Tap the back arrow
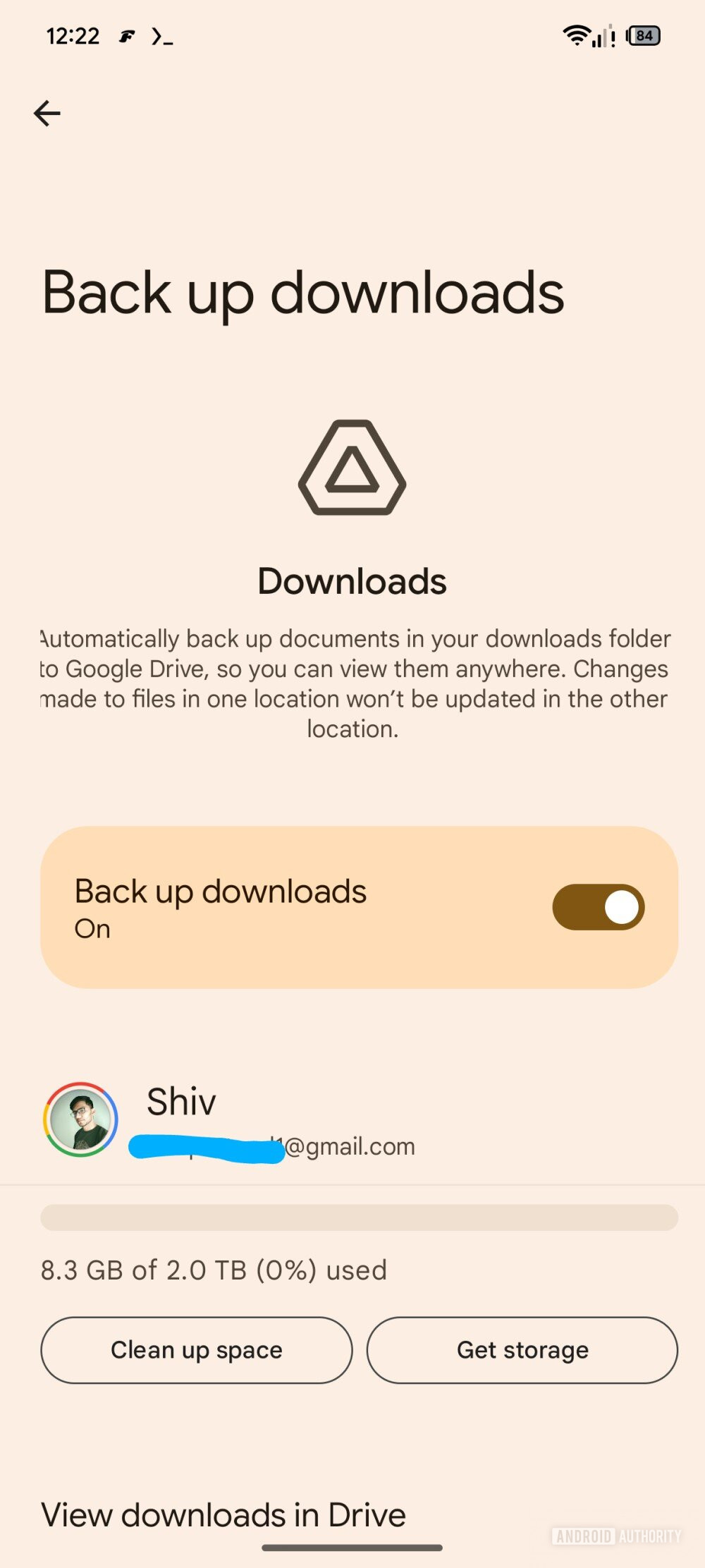This screenshot has height=1568, width=705. [47, 113]
